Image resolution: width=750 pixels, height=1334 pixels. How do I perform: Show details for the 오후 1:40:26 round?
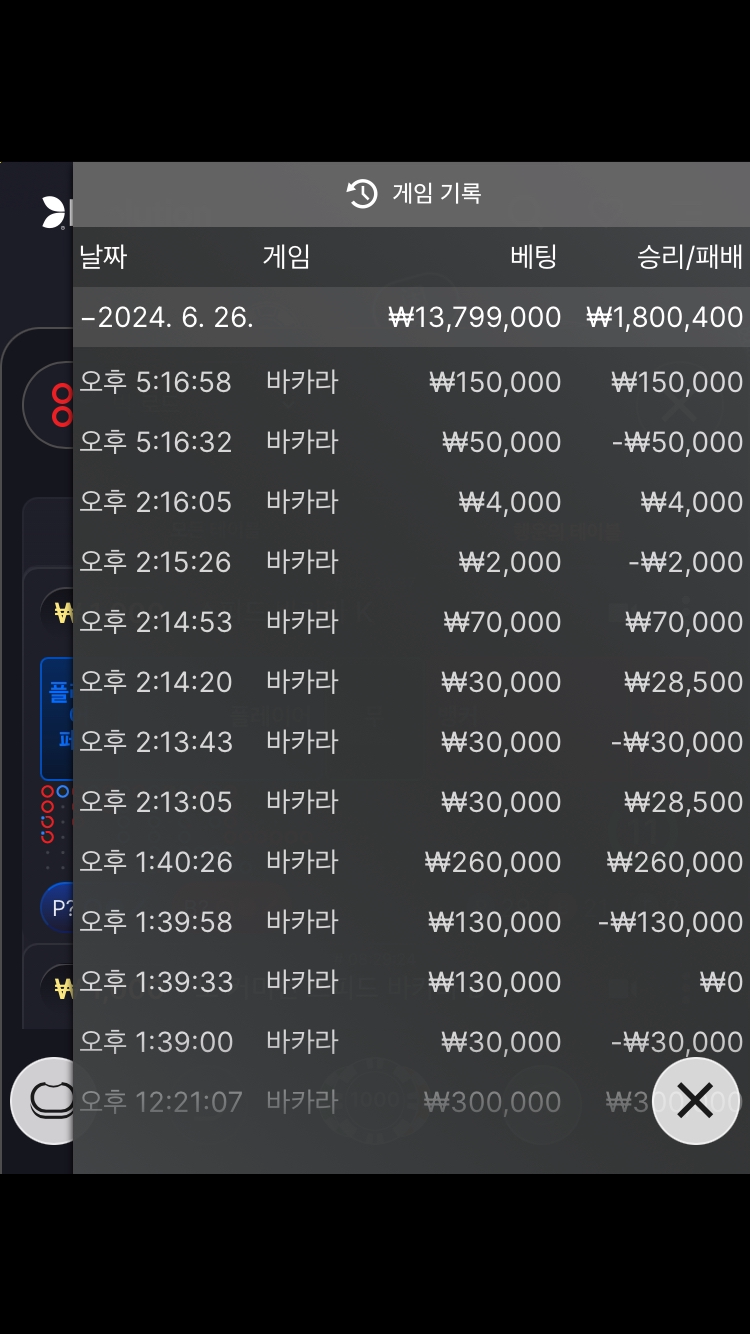pos(411,862)
